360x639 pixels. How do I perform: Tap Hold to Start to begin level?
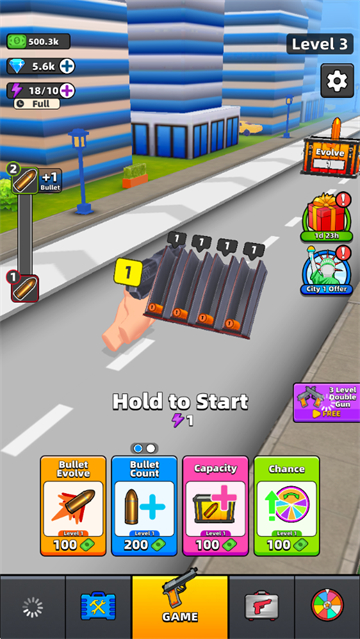[x=180, y=402]
